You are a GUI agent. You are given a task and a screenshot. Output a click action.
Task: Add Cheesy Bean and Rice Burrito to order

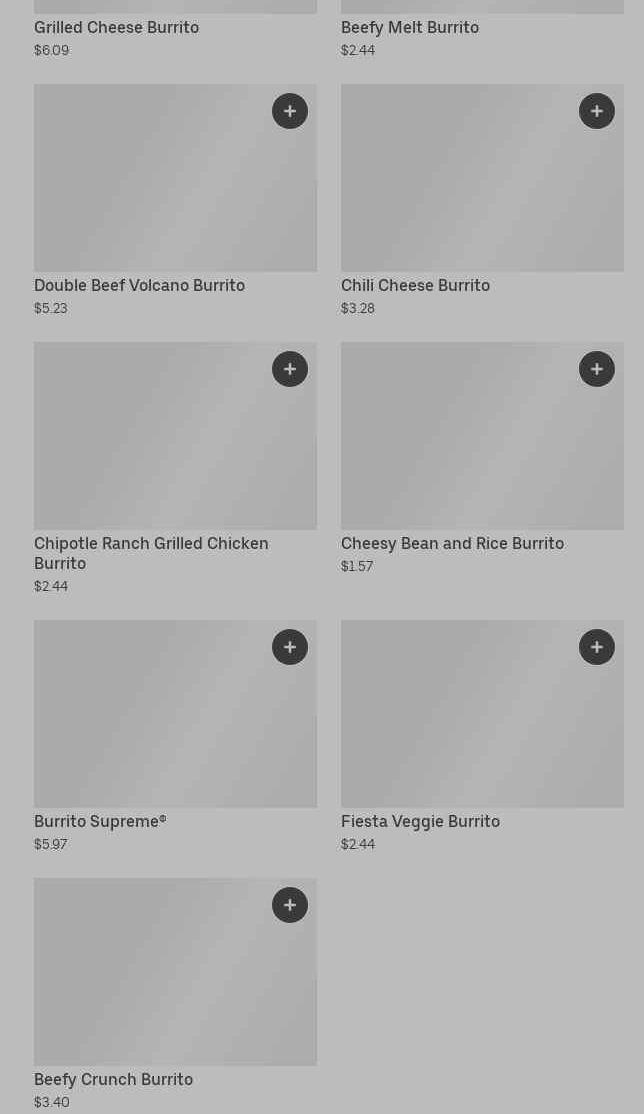click(597, 369)
